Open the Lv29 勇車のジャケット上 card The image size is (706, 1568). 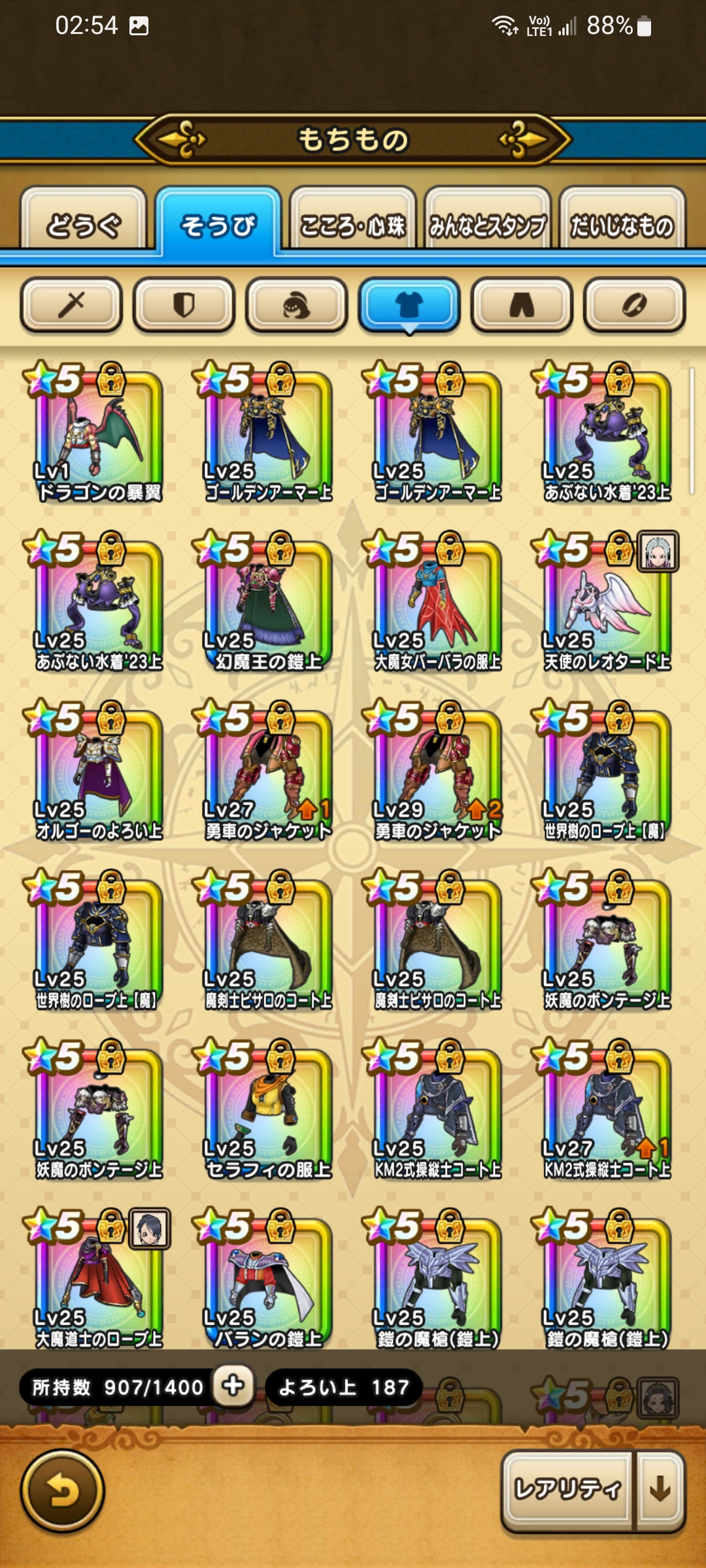point(437,774)
